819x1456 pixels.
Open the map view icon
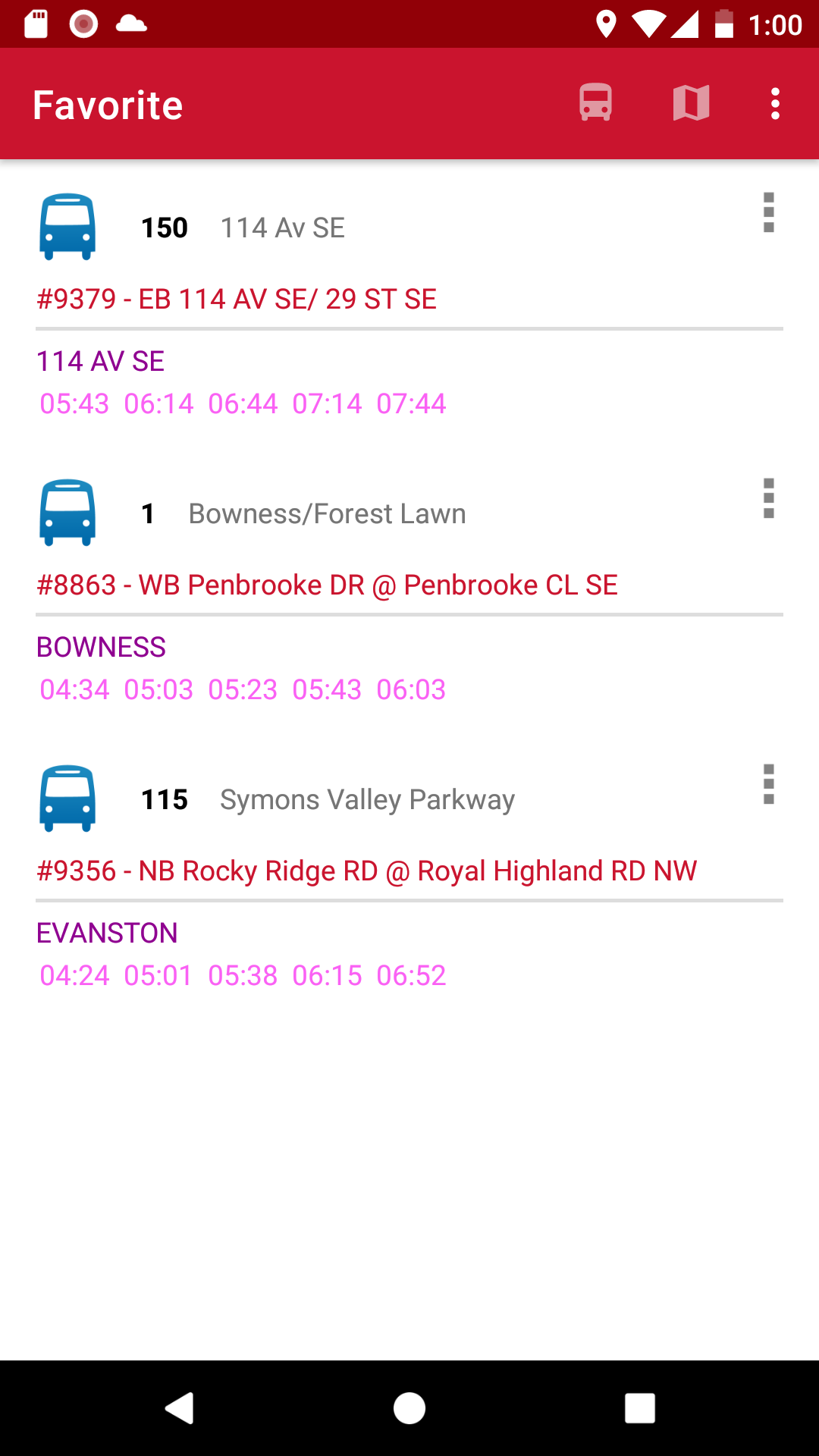click(x=691, y=102)
